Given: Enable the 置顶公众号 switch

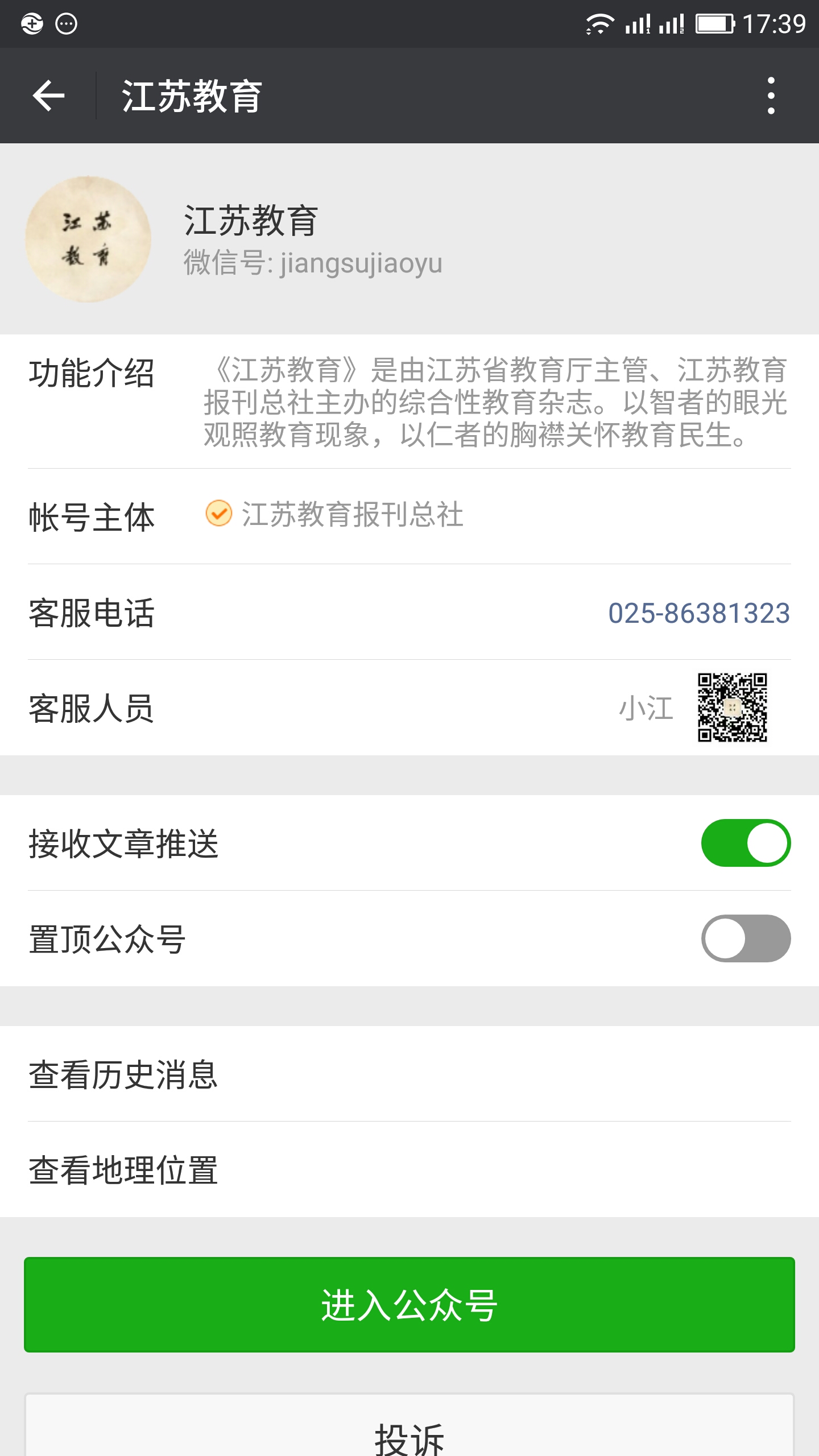Looking at the screenshot, I should (x=746, y=938).
